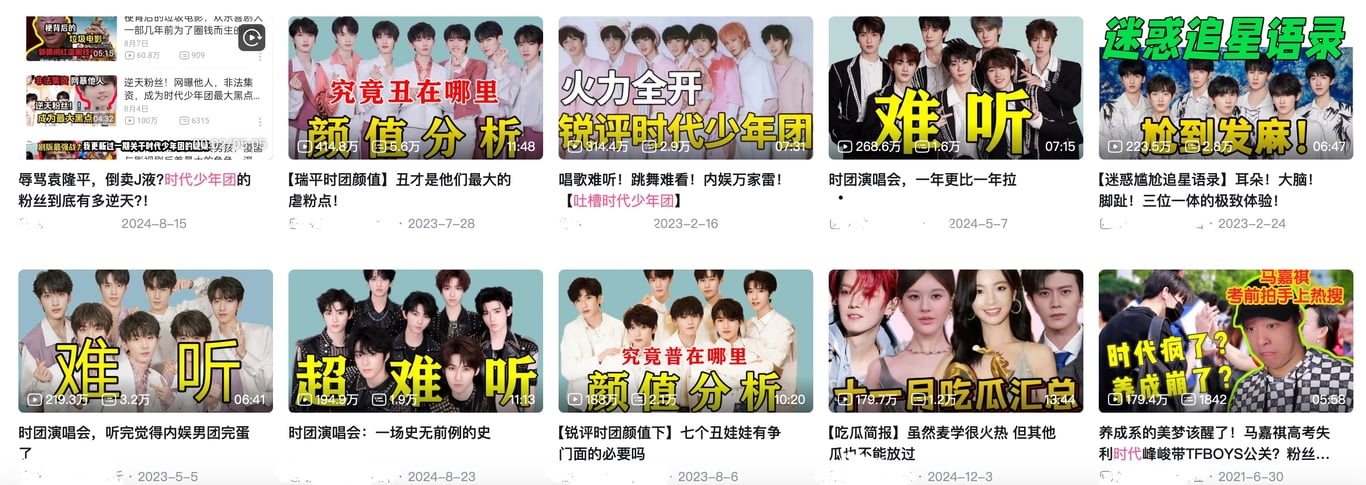Tap the replay icon on the first thumbnail

point(251,39)
